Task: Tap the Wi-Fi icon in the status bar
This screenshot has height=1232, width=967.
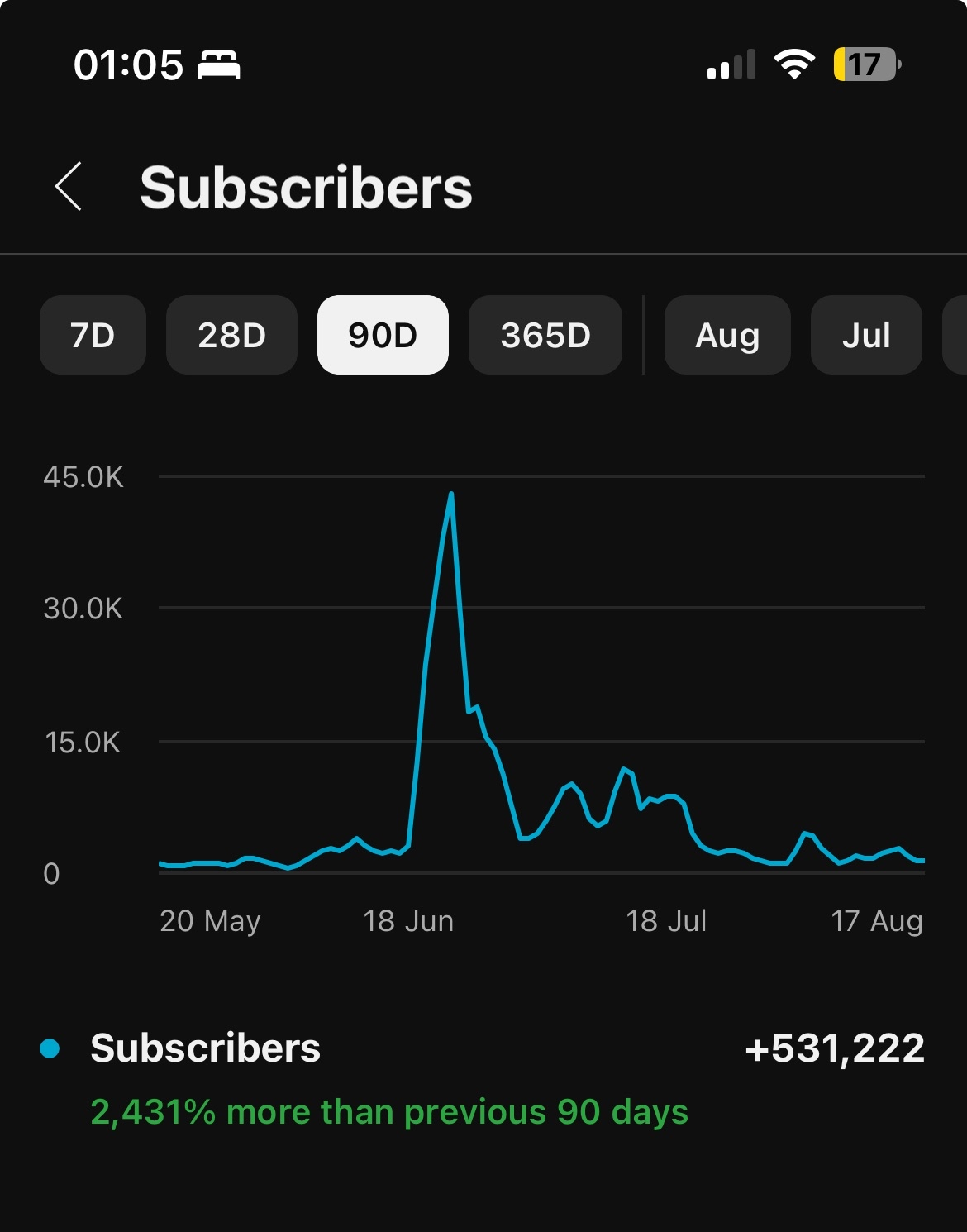Action: pos(795,64)
